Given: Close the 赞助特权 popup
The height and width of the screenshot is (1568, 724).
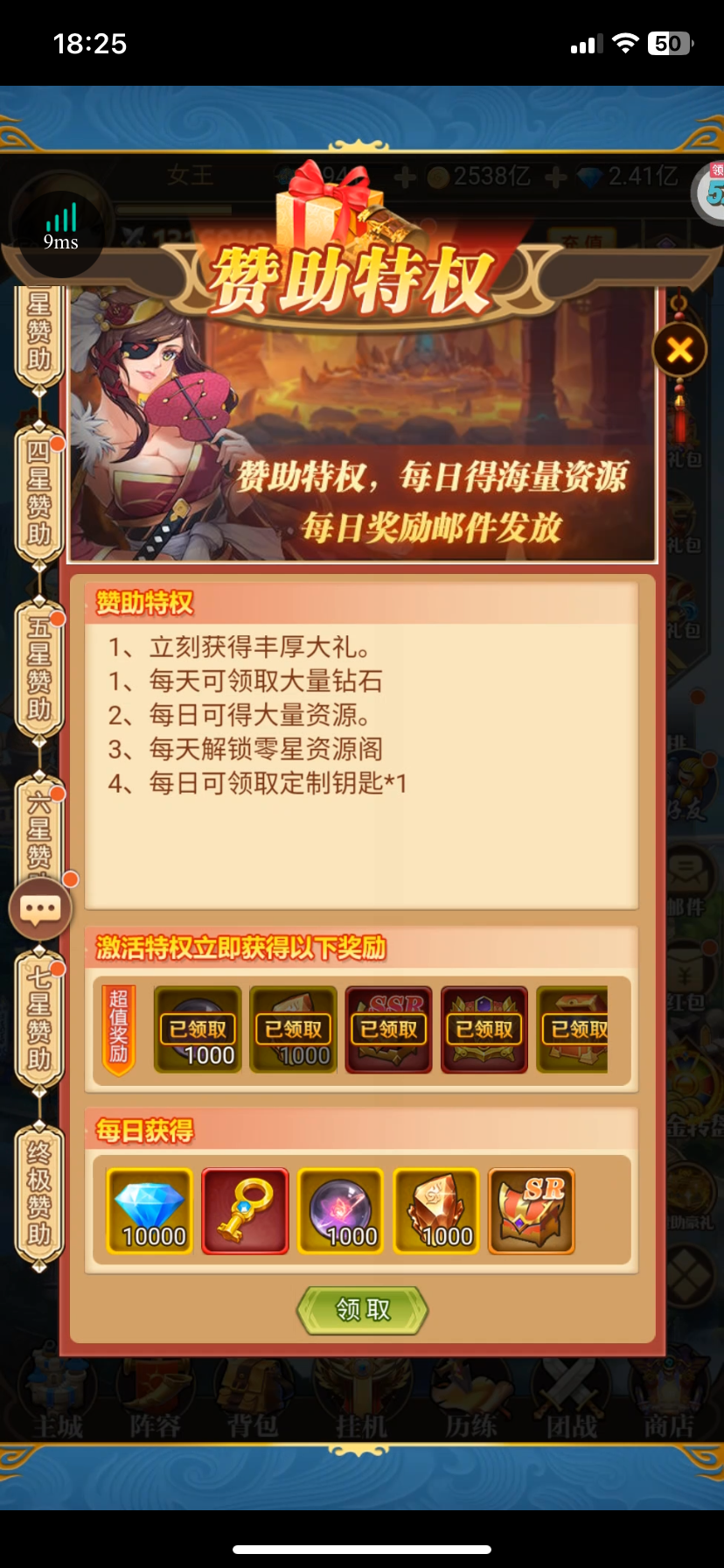Looking at the screenshot, I should [x=679, y=350].
